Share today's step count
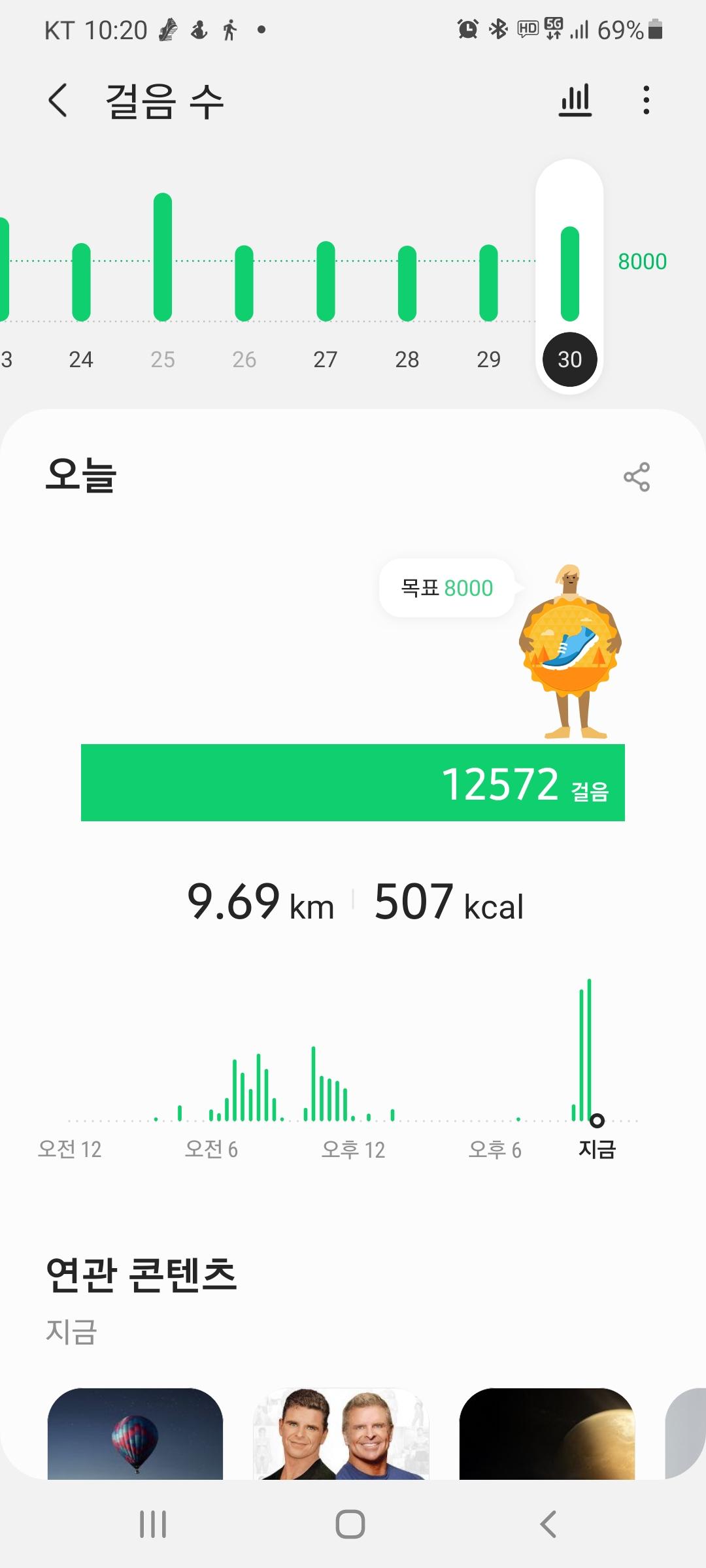 636,477
